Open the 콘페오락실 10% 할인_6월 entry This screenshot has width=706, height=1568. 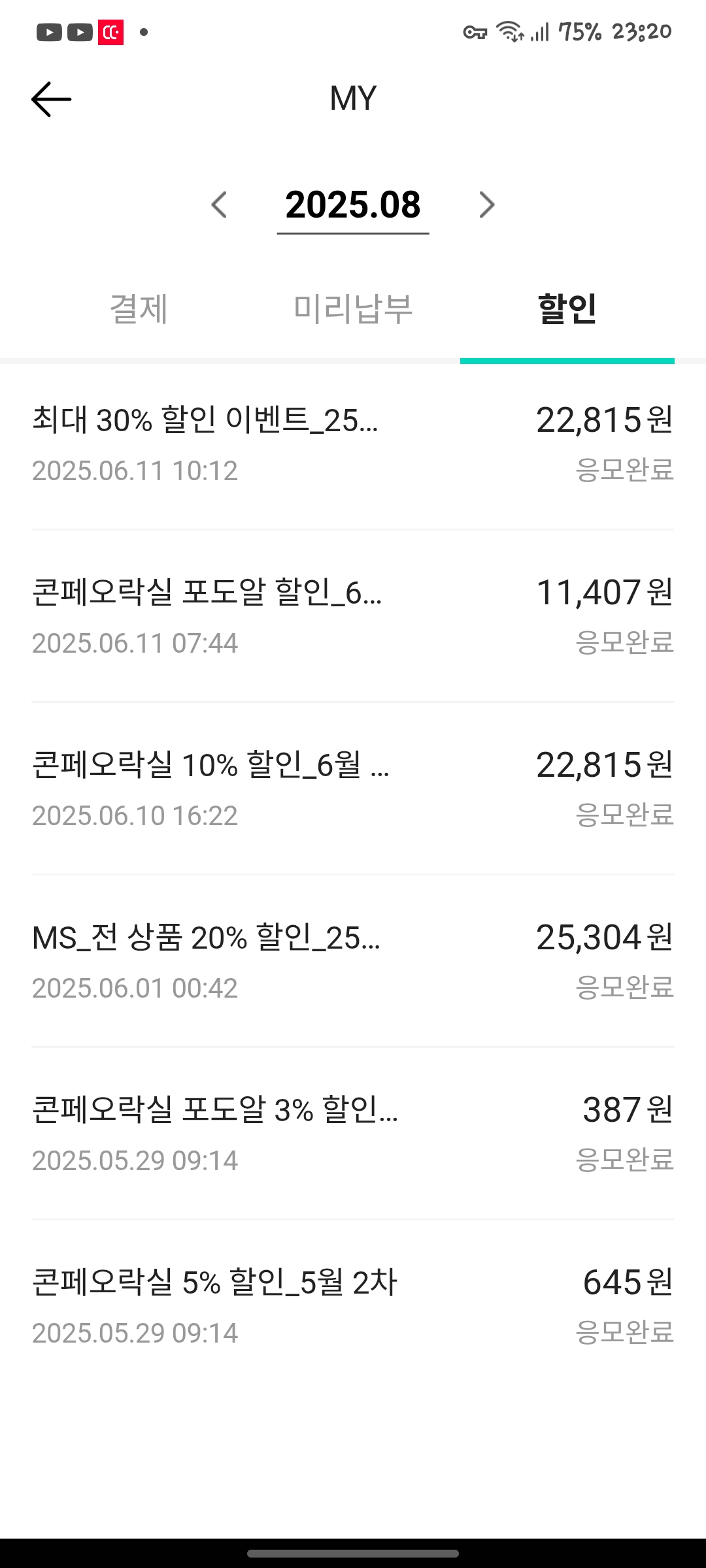[353, 789]
